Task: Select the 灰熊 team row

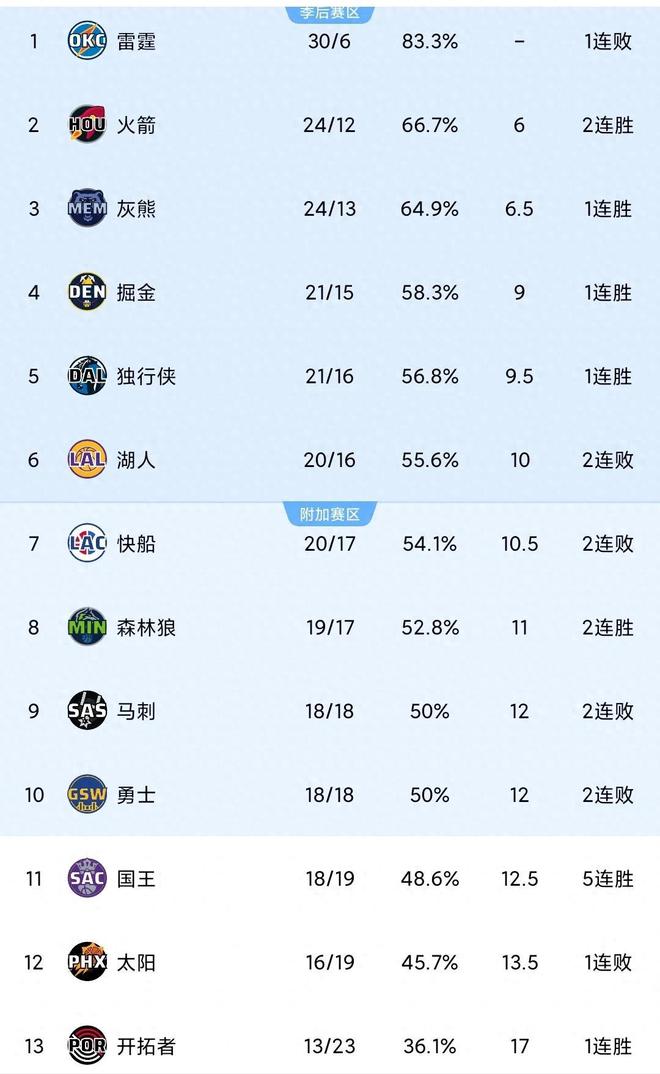Action: click(x=330, y=209)
